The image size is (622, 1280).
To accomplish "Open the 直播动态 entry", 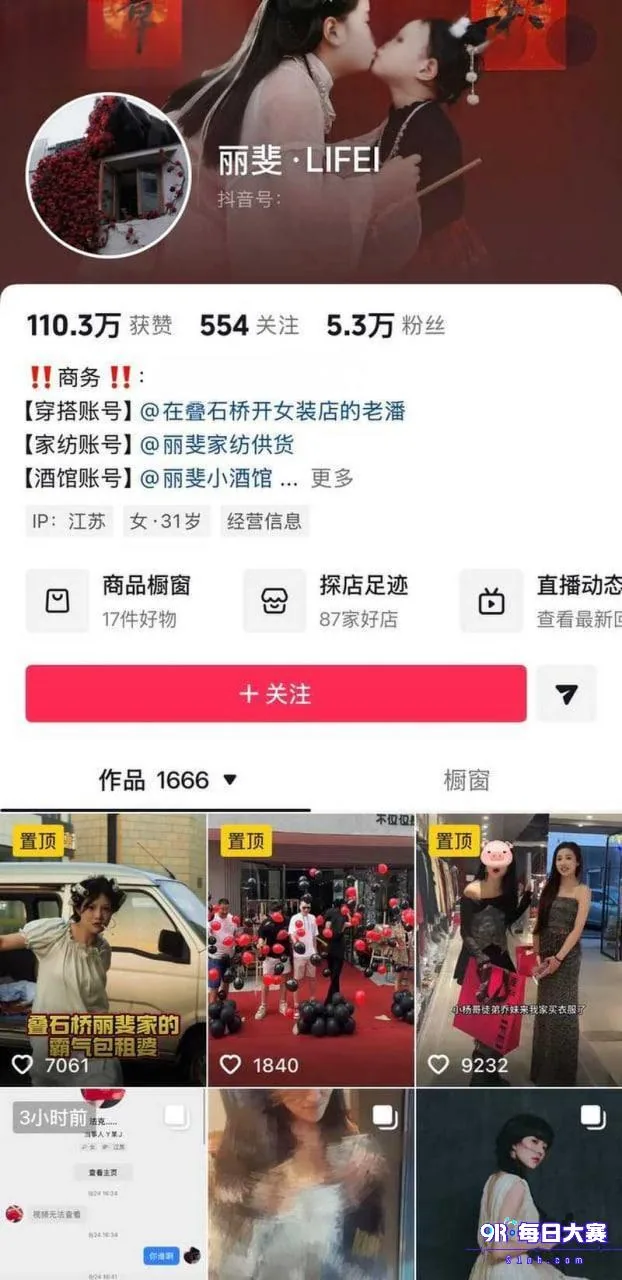I will [x=541, y=601].
